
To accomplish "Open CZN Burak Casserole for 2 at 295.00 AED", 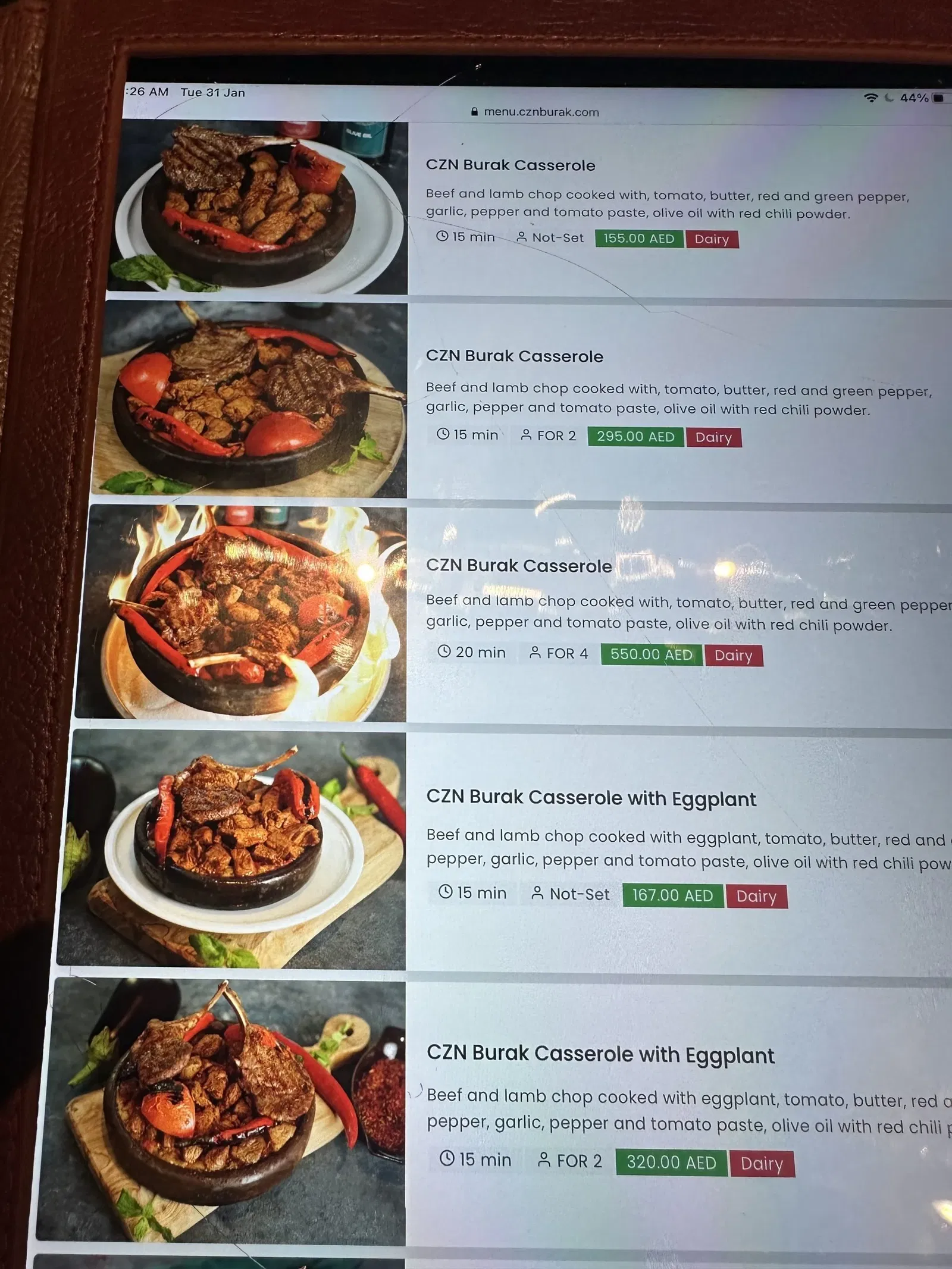I will (x=514, y=356).
